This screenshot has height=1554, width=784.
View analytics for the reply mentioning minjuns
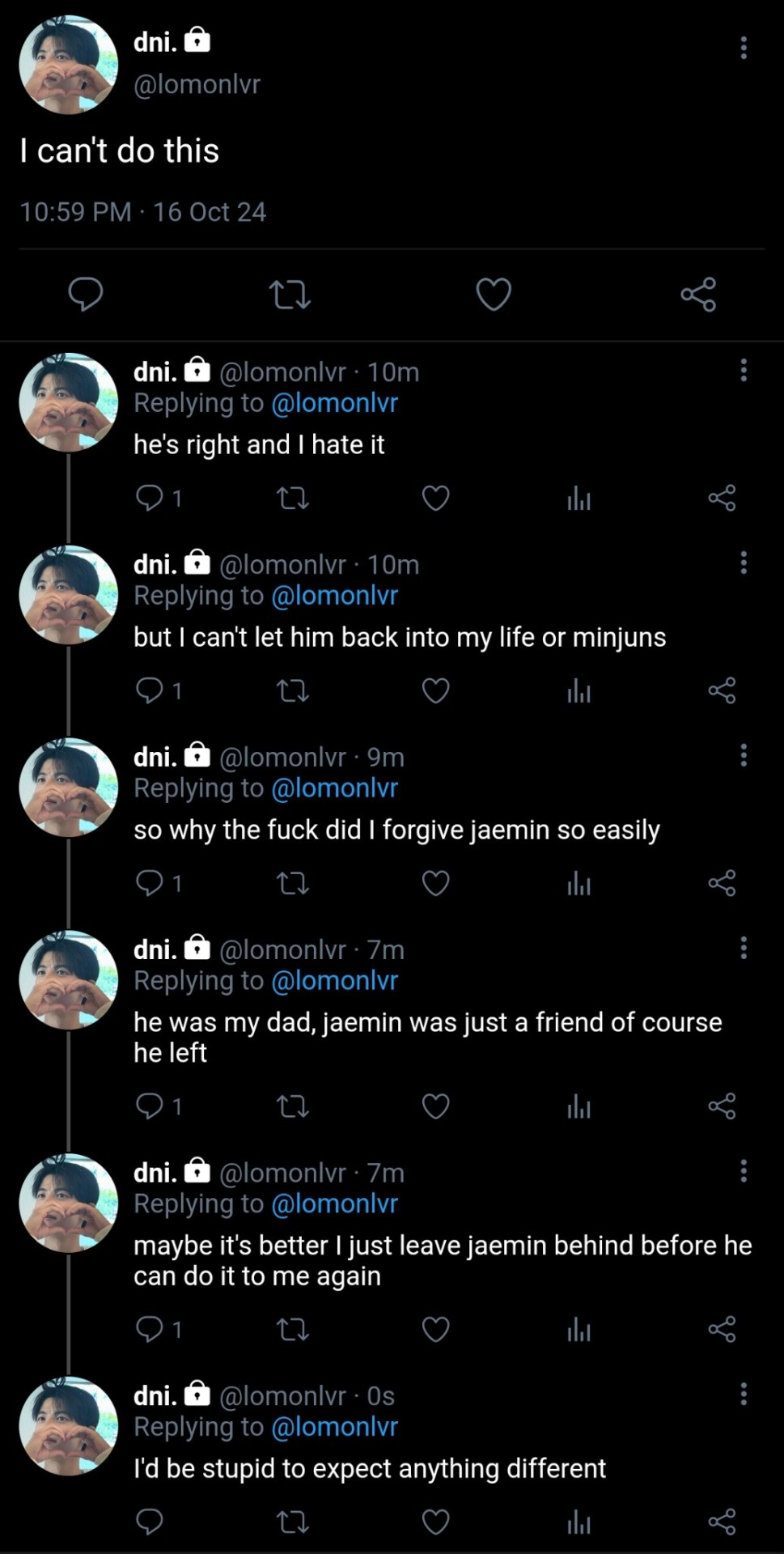578,690
